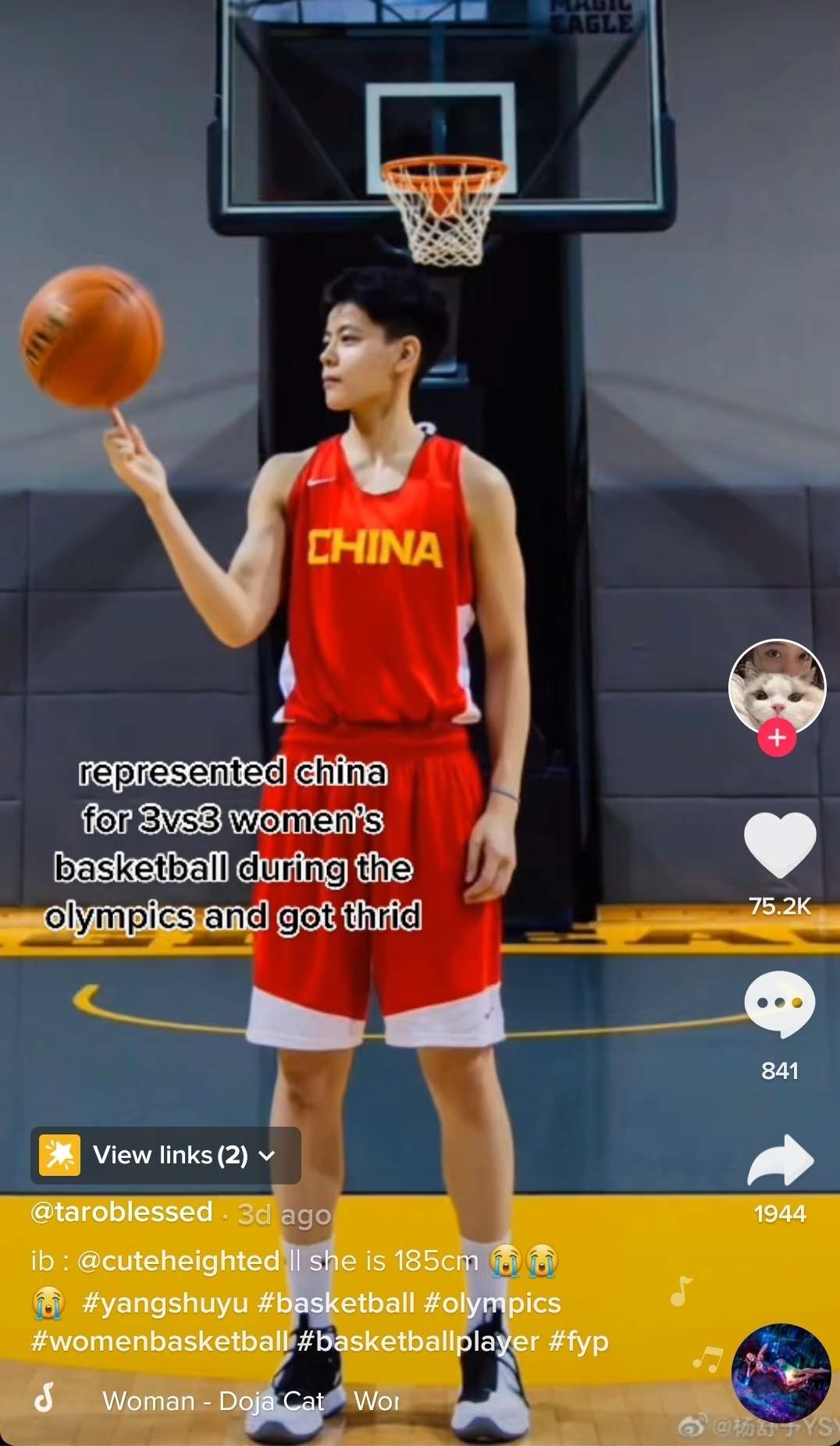The width and height of the screenshot is (840, 1446).
Task: Share this video via the arrow icon
Action: (779, 1161)
